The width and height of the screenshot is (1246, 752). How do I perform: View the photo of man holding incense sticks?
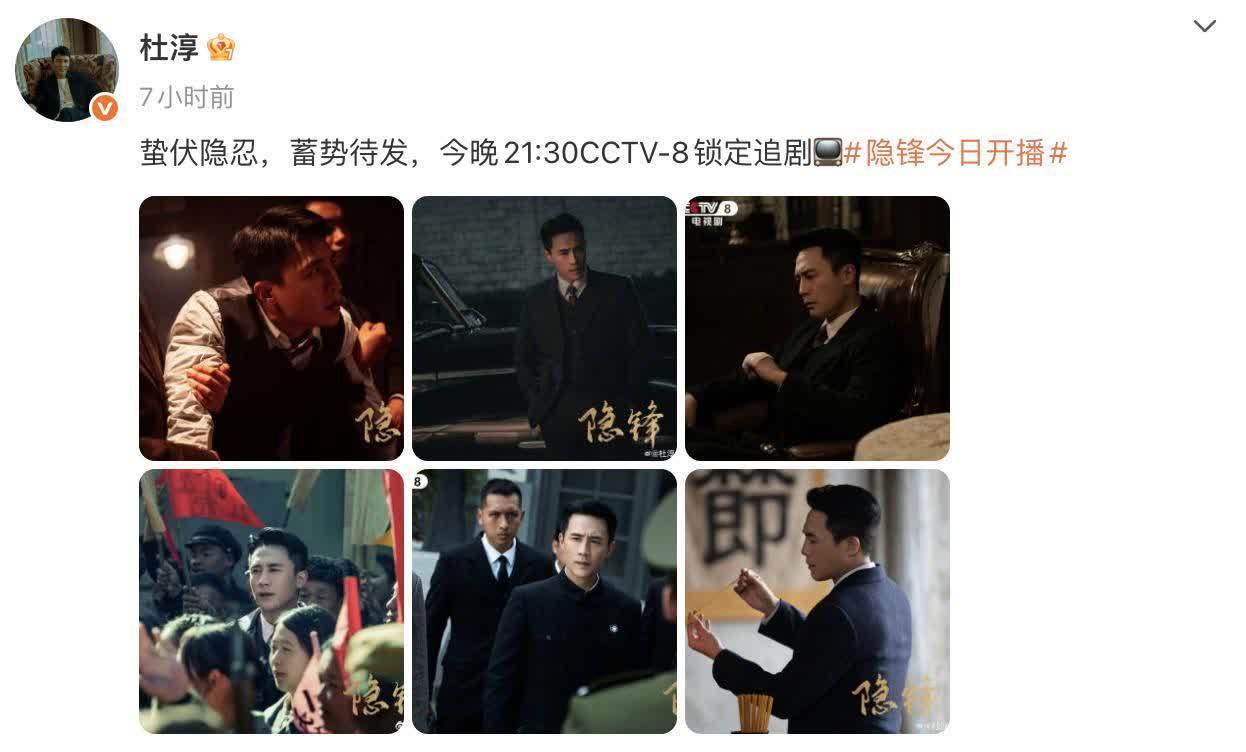pos(817,601)
